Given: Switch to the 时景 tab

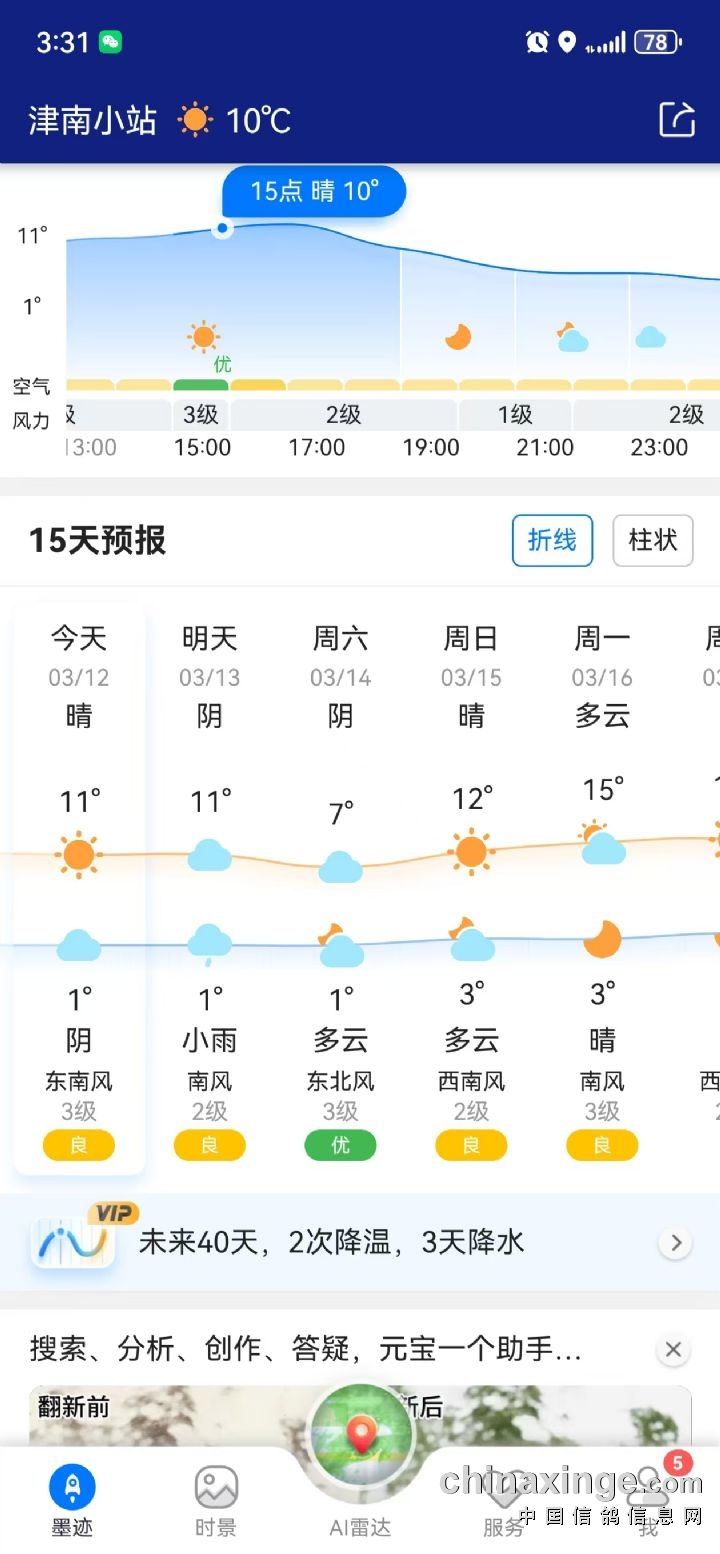Looking at the screenshot, I should pyautogui.click(x=216, y=1500).
